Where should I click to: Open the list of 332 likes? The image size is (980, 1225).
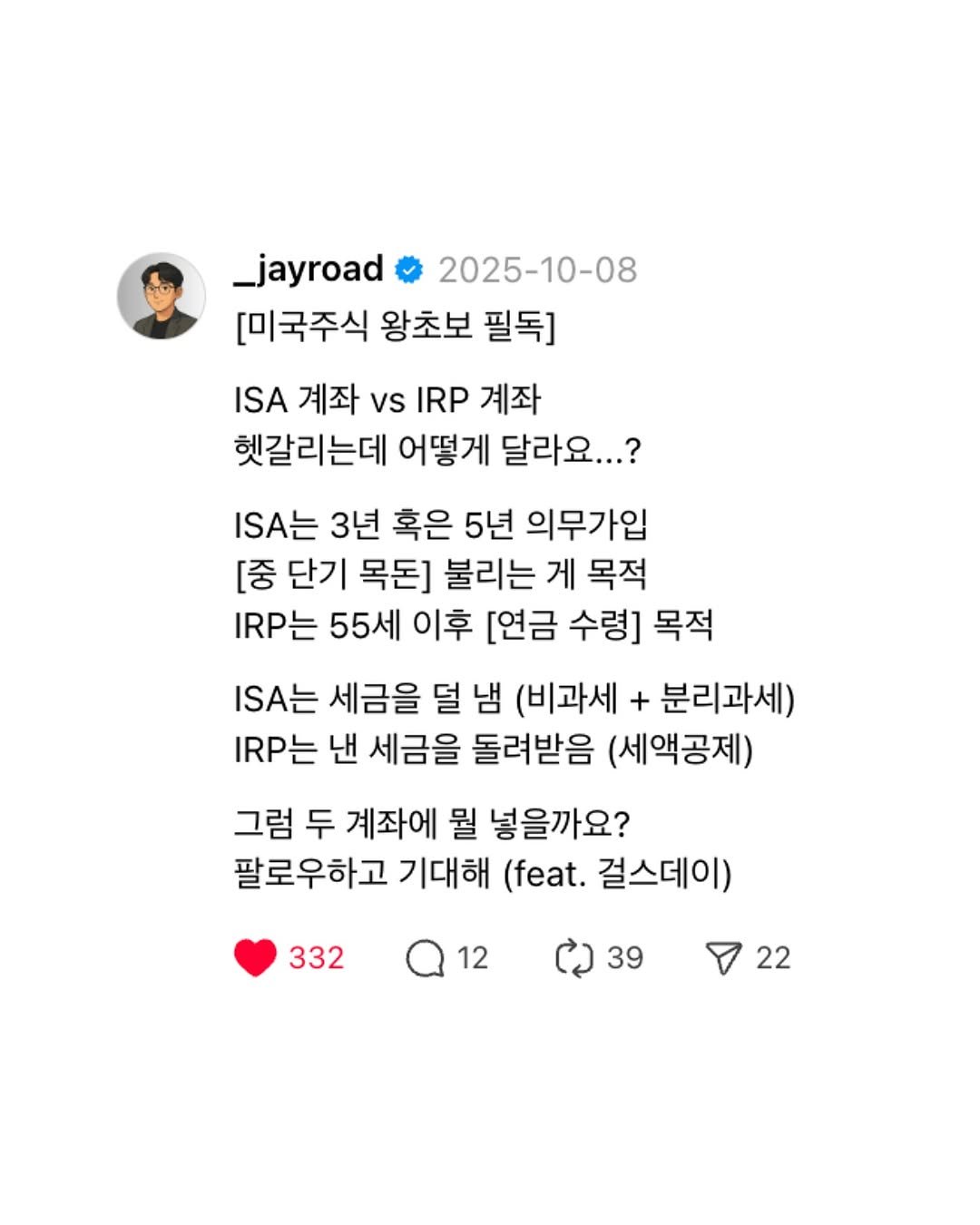point(314,956)
